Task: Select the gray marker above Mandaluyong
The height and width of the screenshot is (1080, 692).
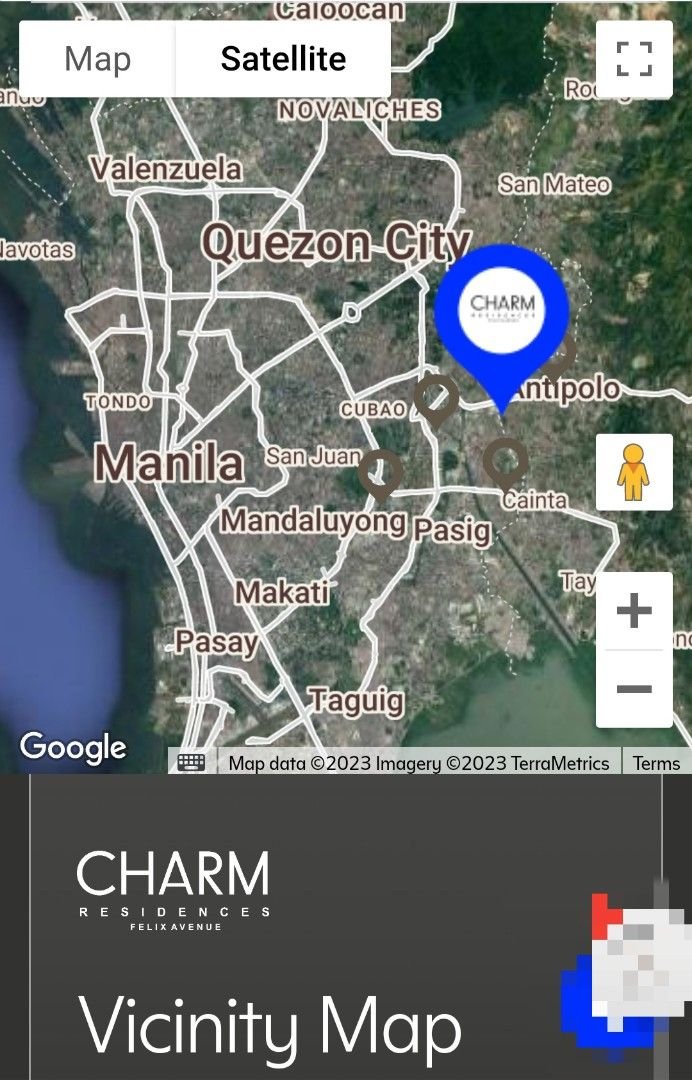Action: coord(380,472)
